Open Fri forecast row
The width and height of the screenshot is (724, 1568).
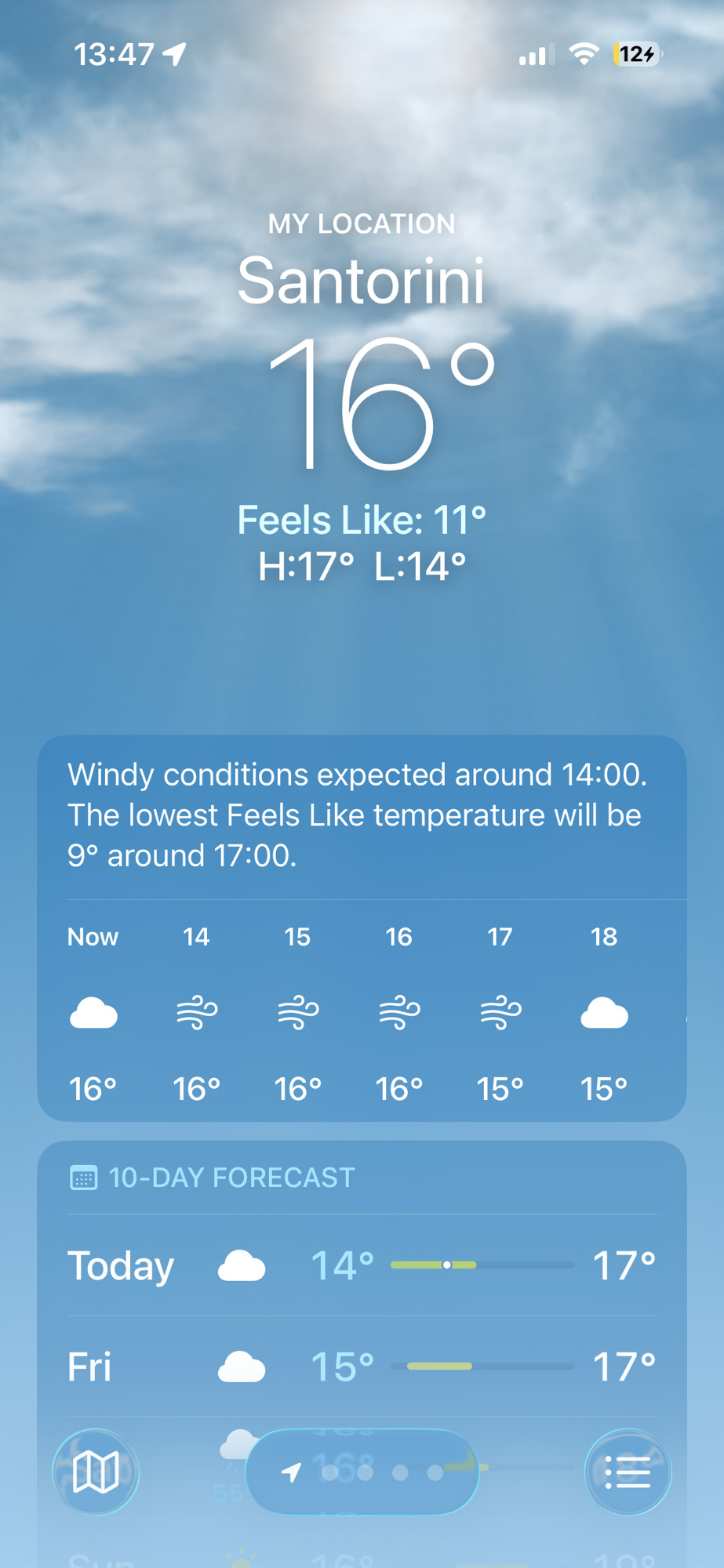(362, 1367)
